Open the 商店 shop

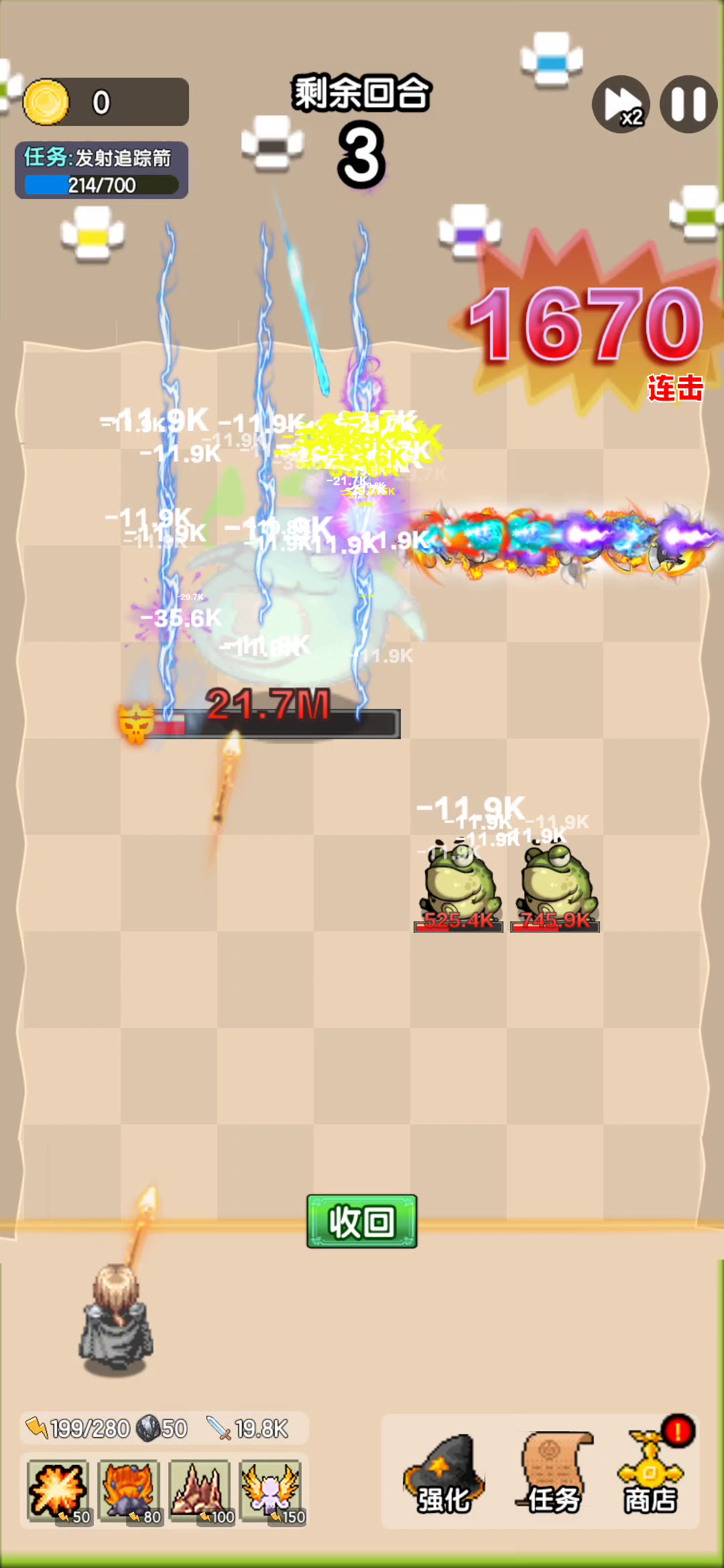click(x=650, y=1472)
